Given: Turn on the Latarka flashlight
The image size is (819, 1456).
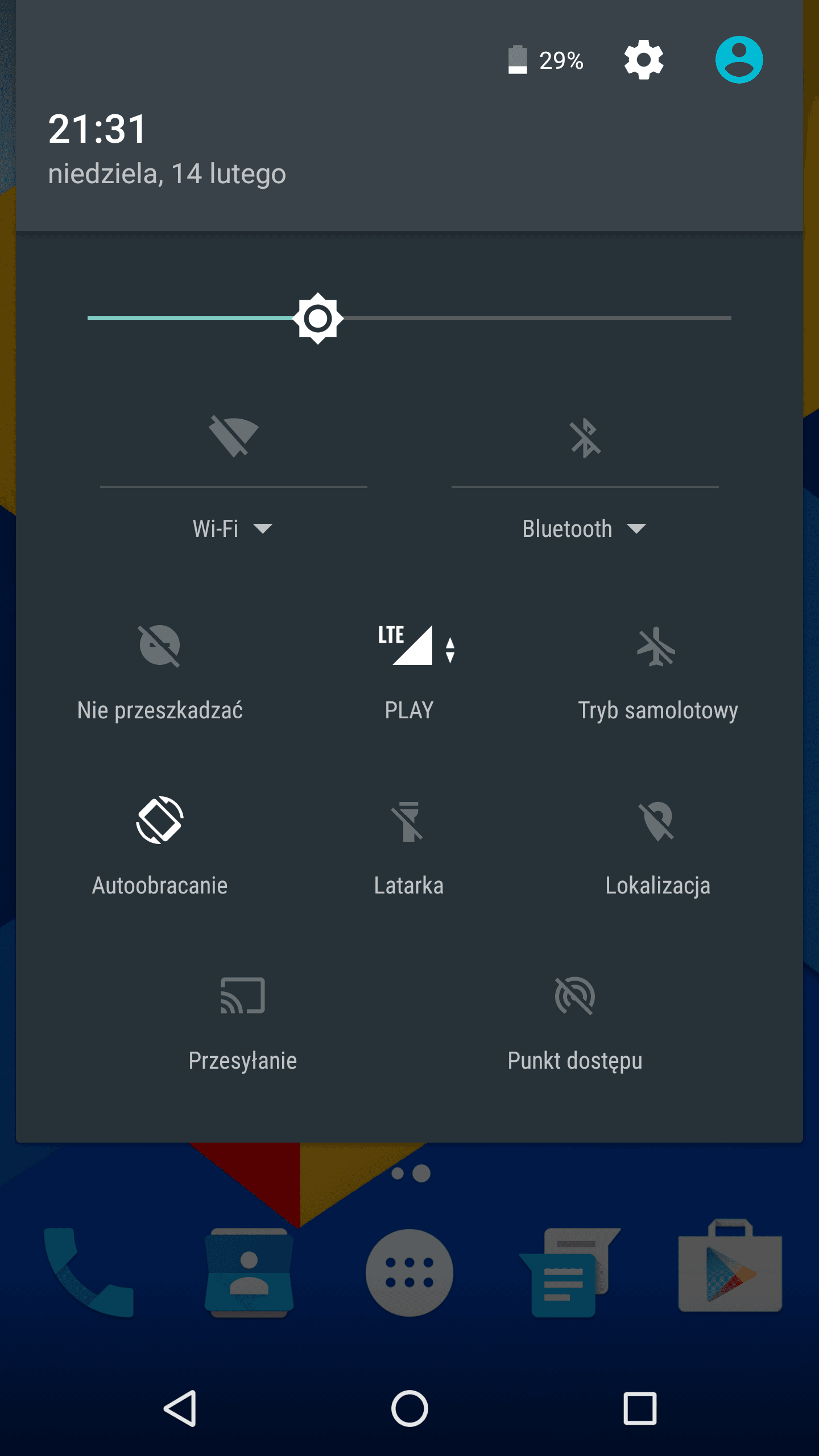Looking at the screenshot, I should click(409, 846).
